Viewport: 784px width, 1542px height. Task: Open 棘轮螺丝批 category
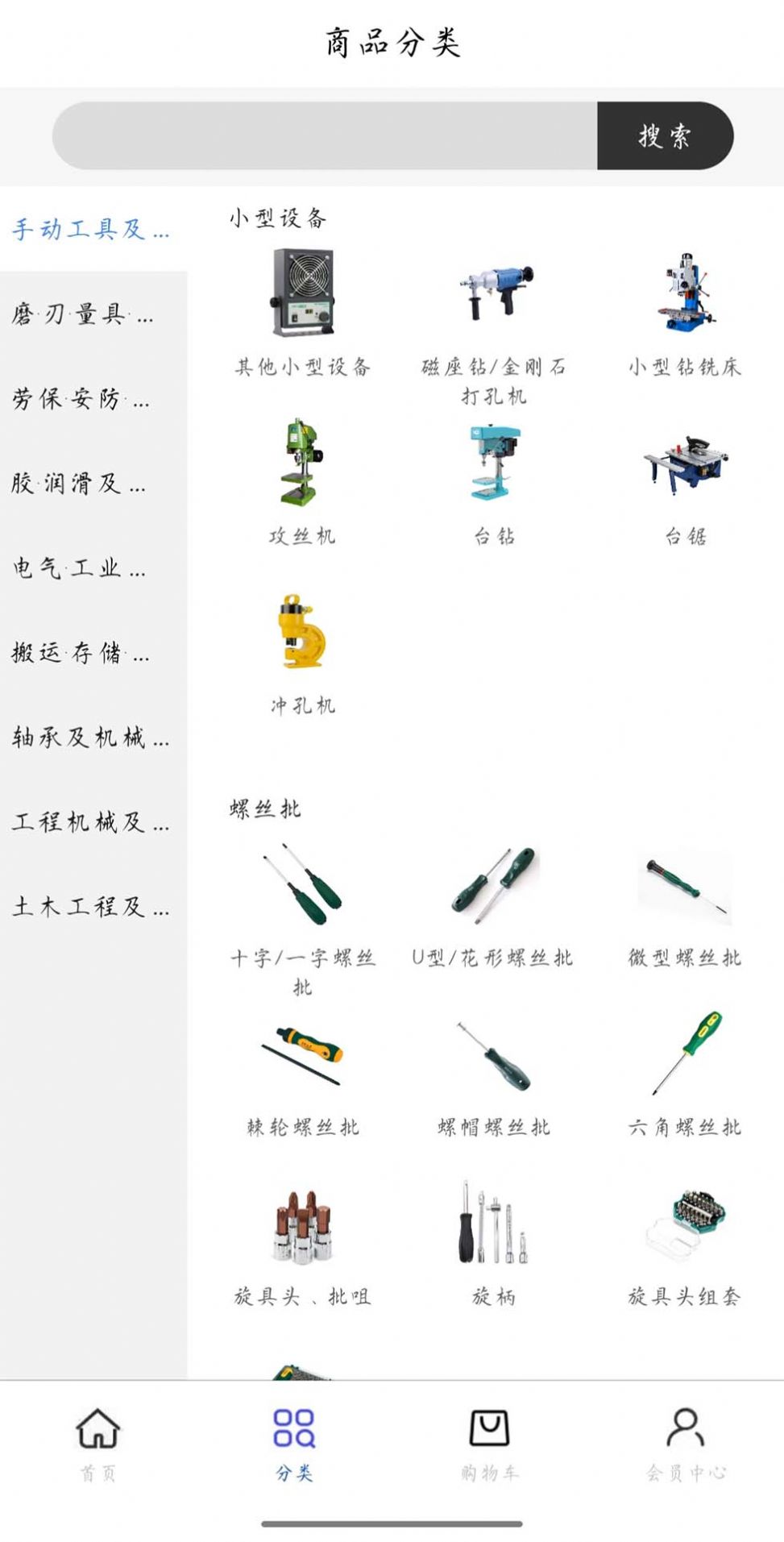[x=302, y=1076]
